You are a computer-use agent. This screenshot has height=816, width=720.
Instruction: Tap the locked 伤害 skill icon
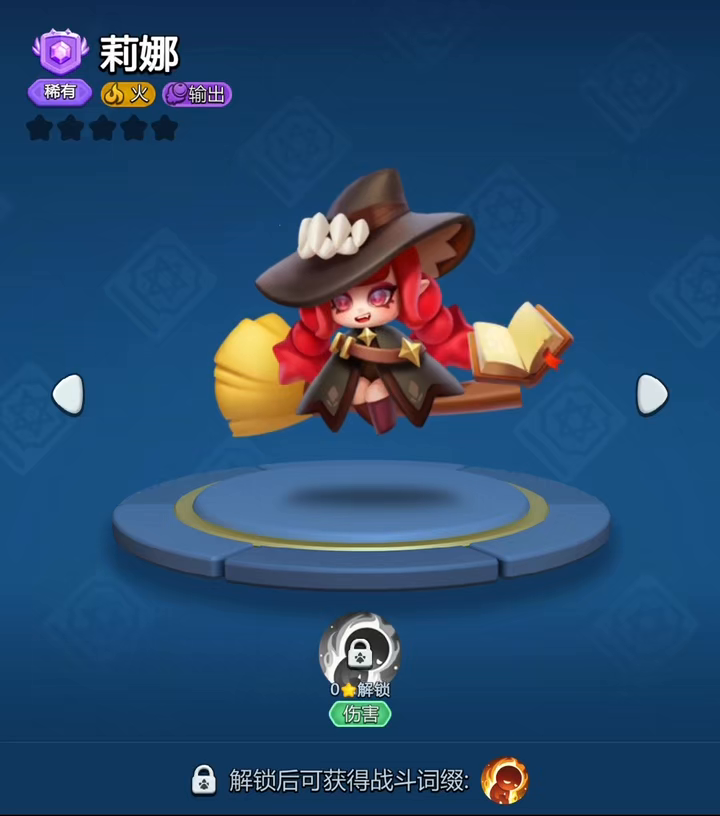click(x=360, y=652)
